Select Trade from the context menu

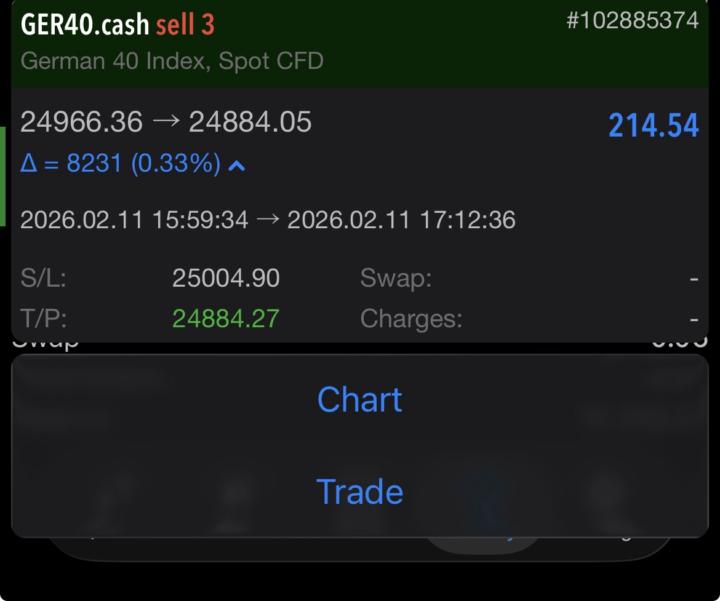360,492
